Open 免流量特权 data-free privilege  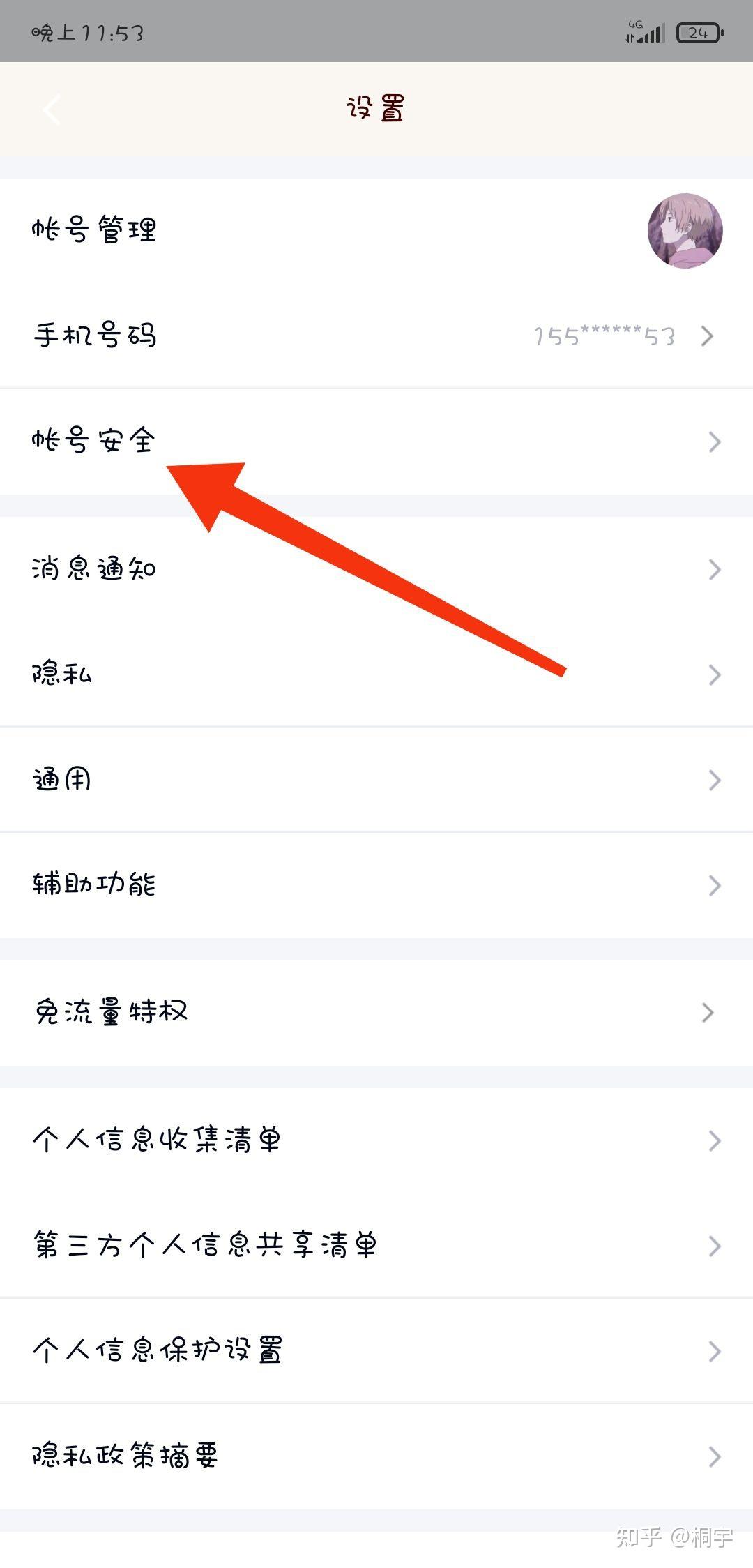[376, 1012]
